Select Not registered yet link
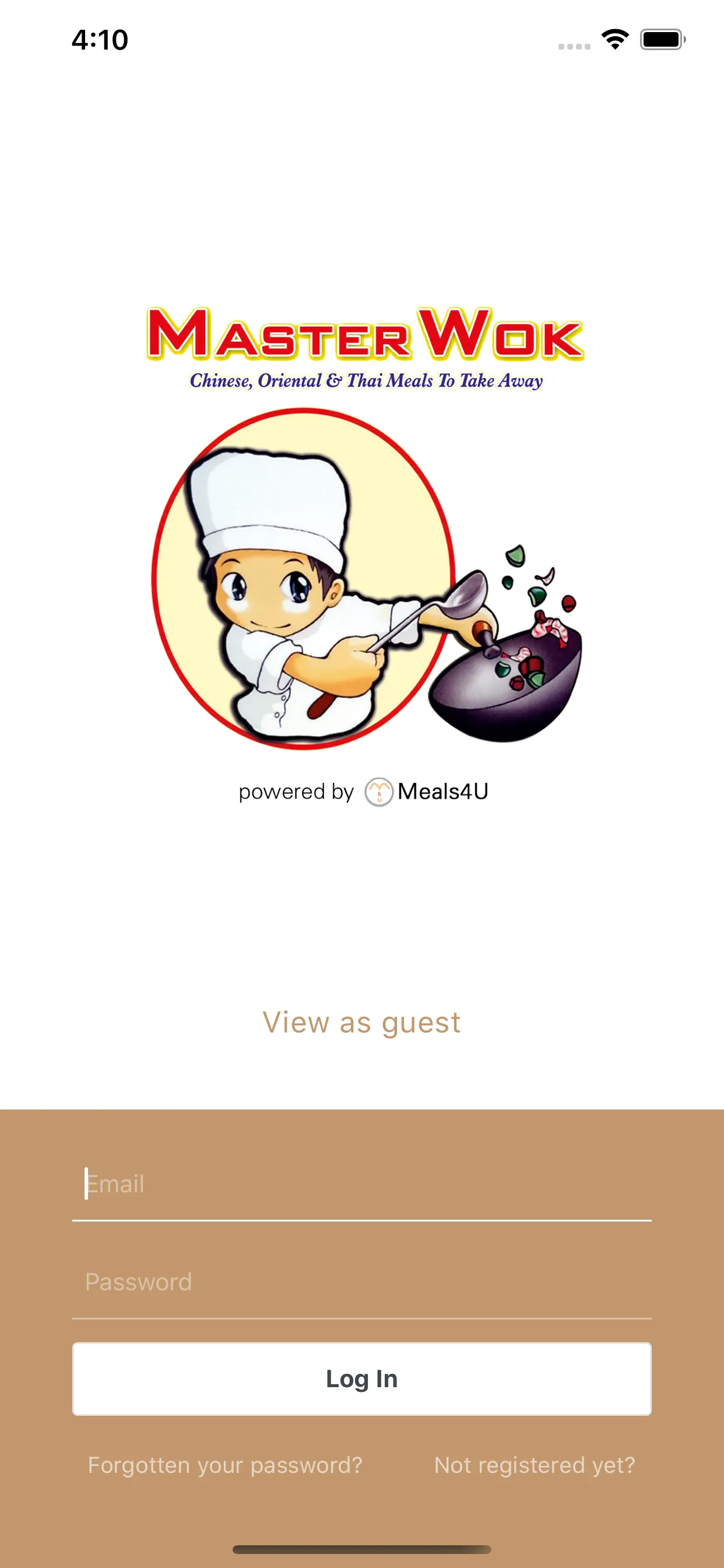 click(x=535, y=1465)
